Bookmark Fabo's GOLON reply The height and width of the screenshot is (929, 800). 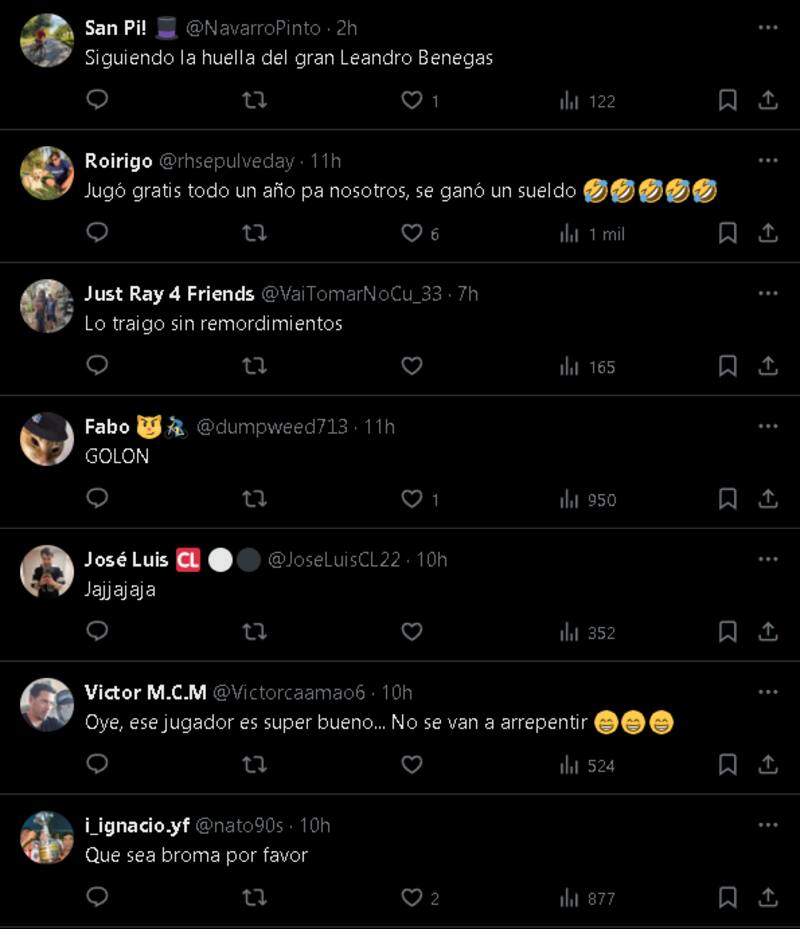(728, 499)
